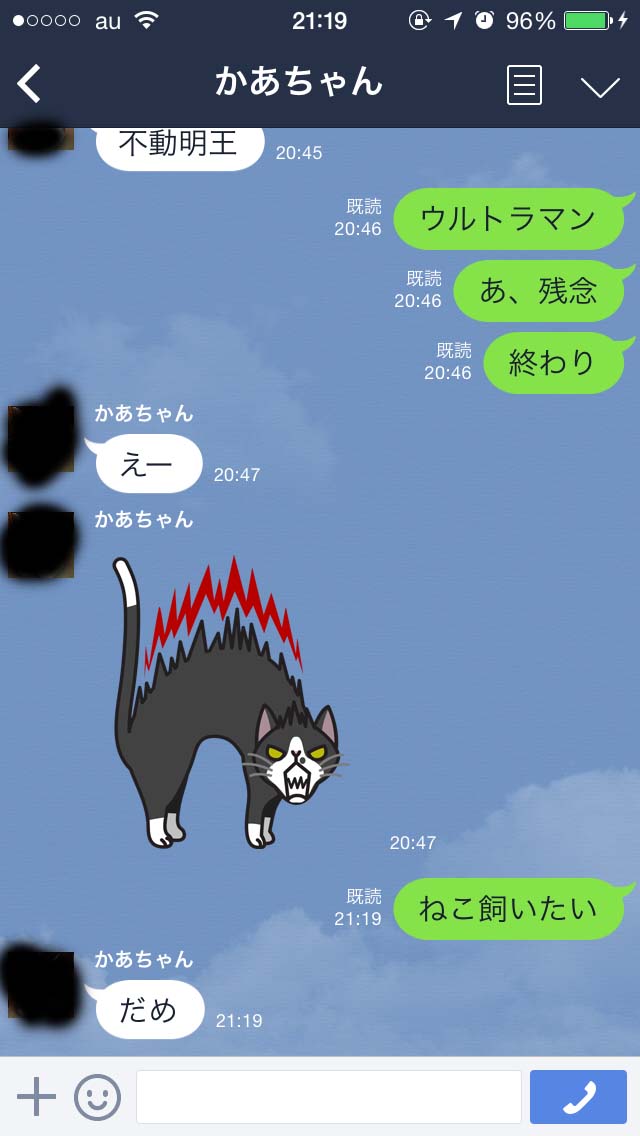Expand the chat options dropdown arrow
Viewport: 640px width, 1136px height.
point(600,86)
